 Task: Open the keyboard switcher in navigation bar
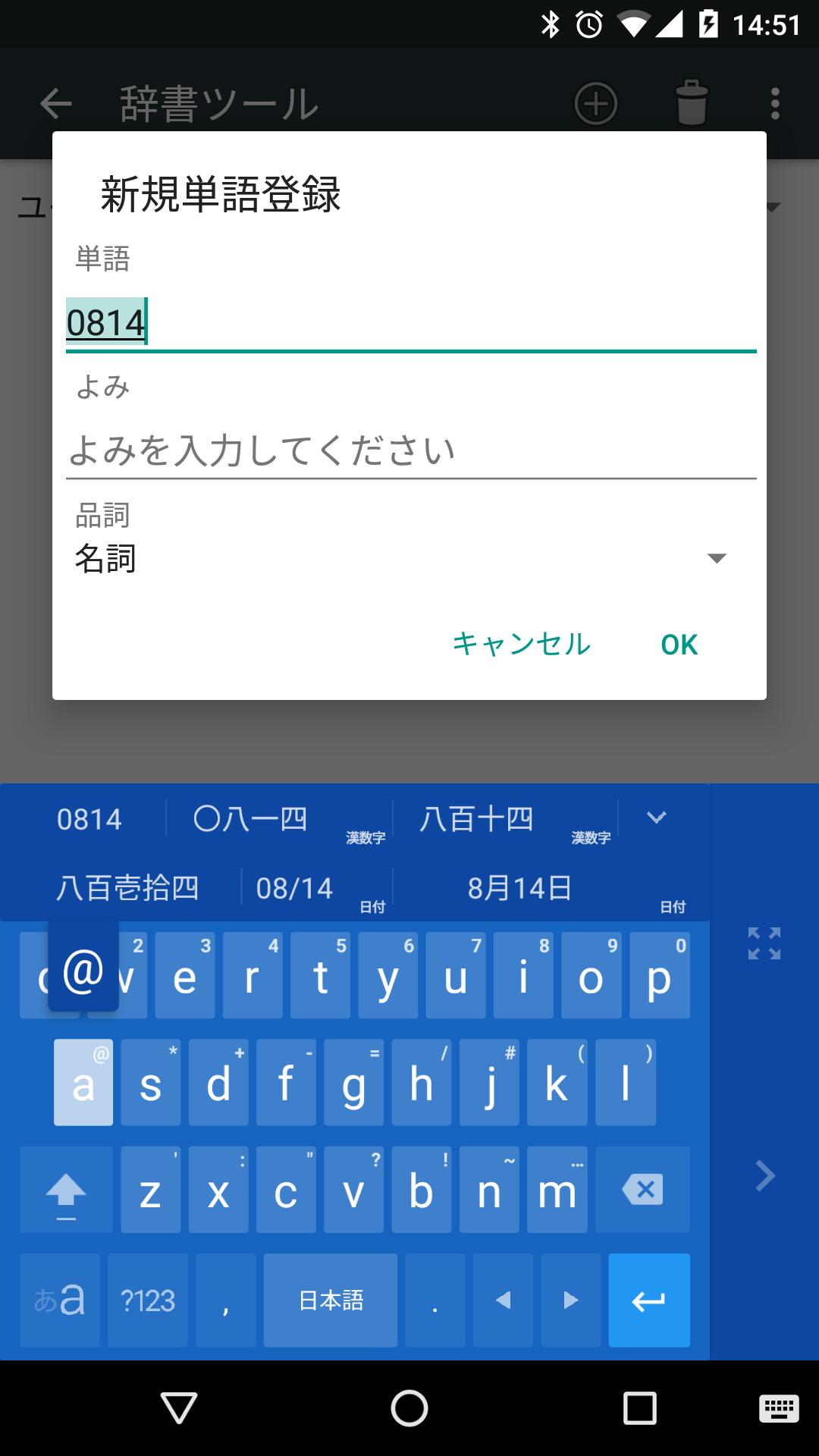pyautogui.click(x=779, y=1410)
